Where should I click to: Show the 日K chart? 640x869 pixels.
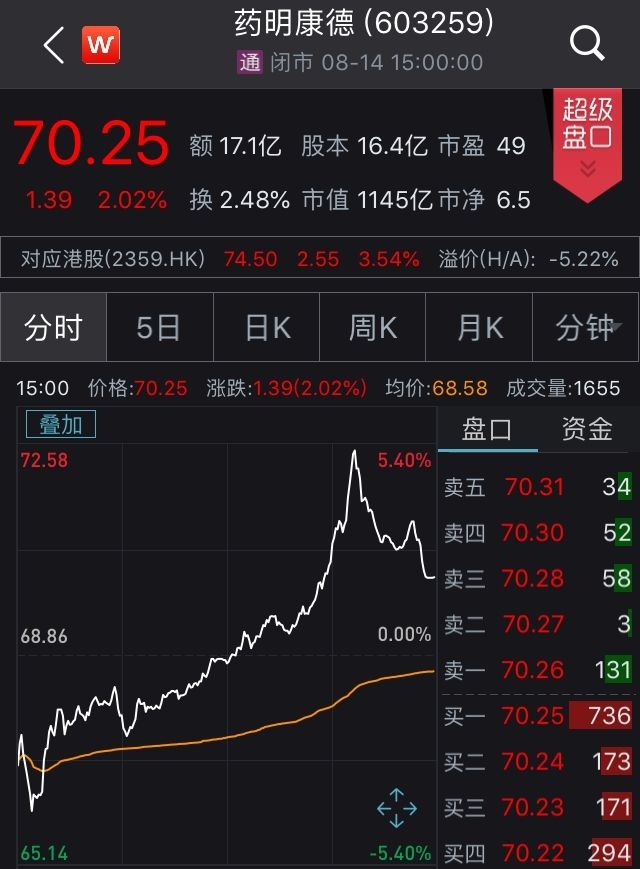267,328
